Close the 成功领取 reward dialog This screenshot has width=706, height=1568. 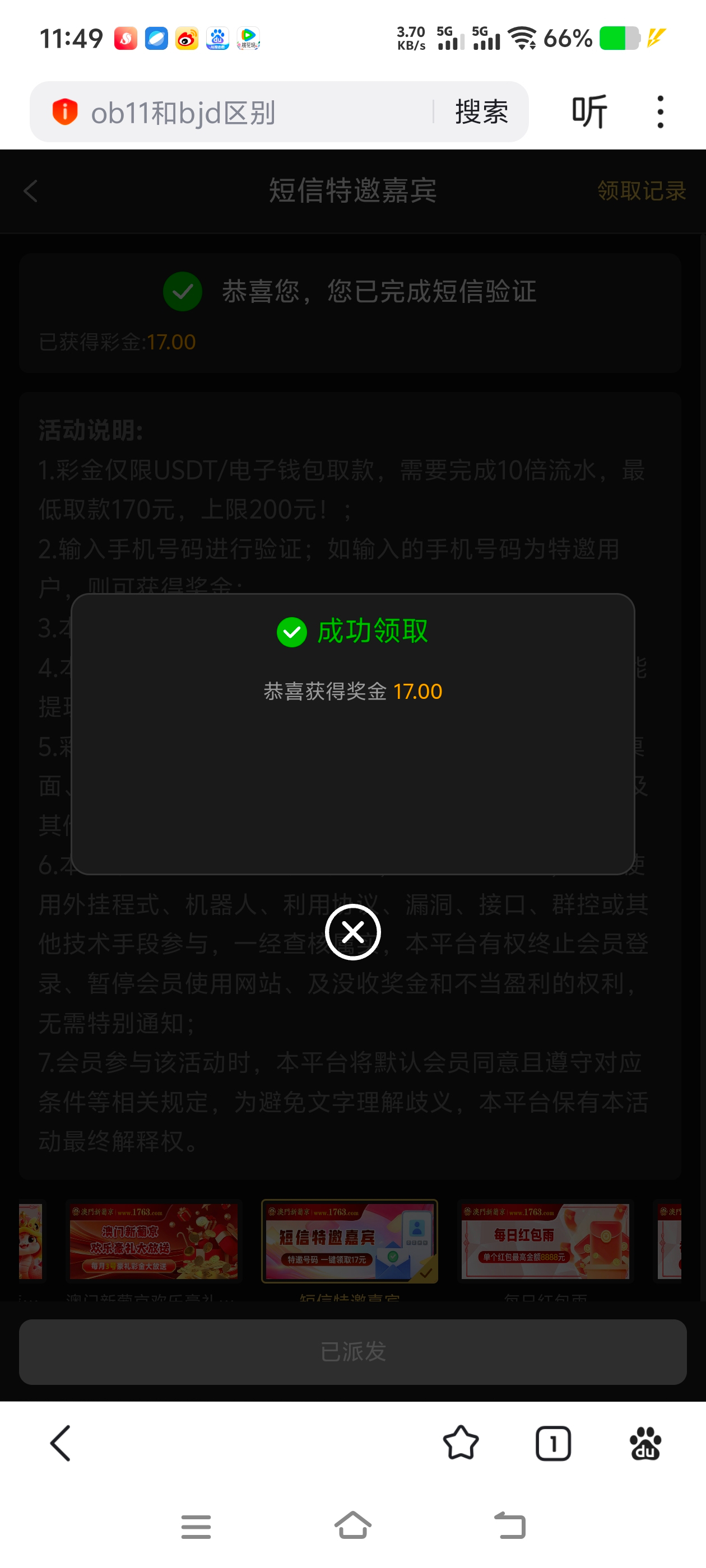click(352, 932)
